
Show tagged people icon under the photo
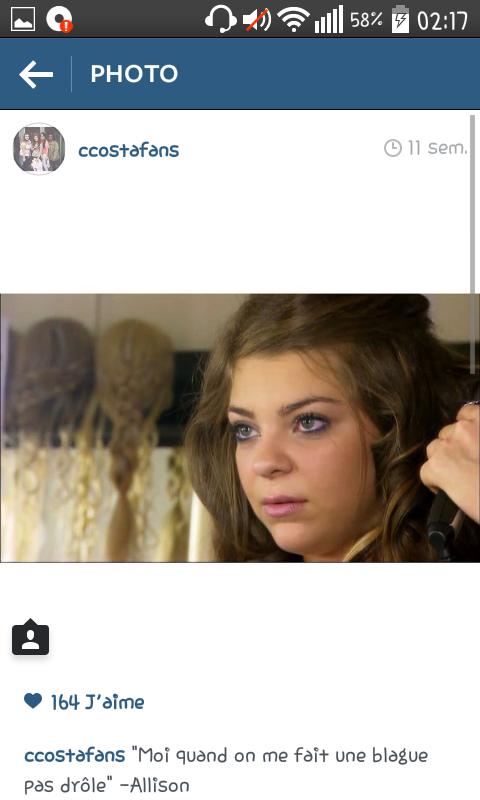click(31, 637)
